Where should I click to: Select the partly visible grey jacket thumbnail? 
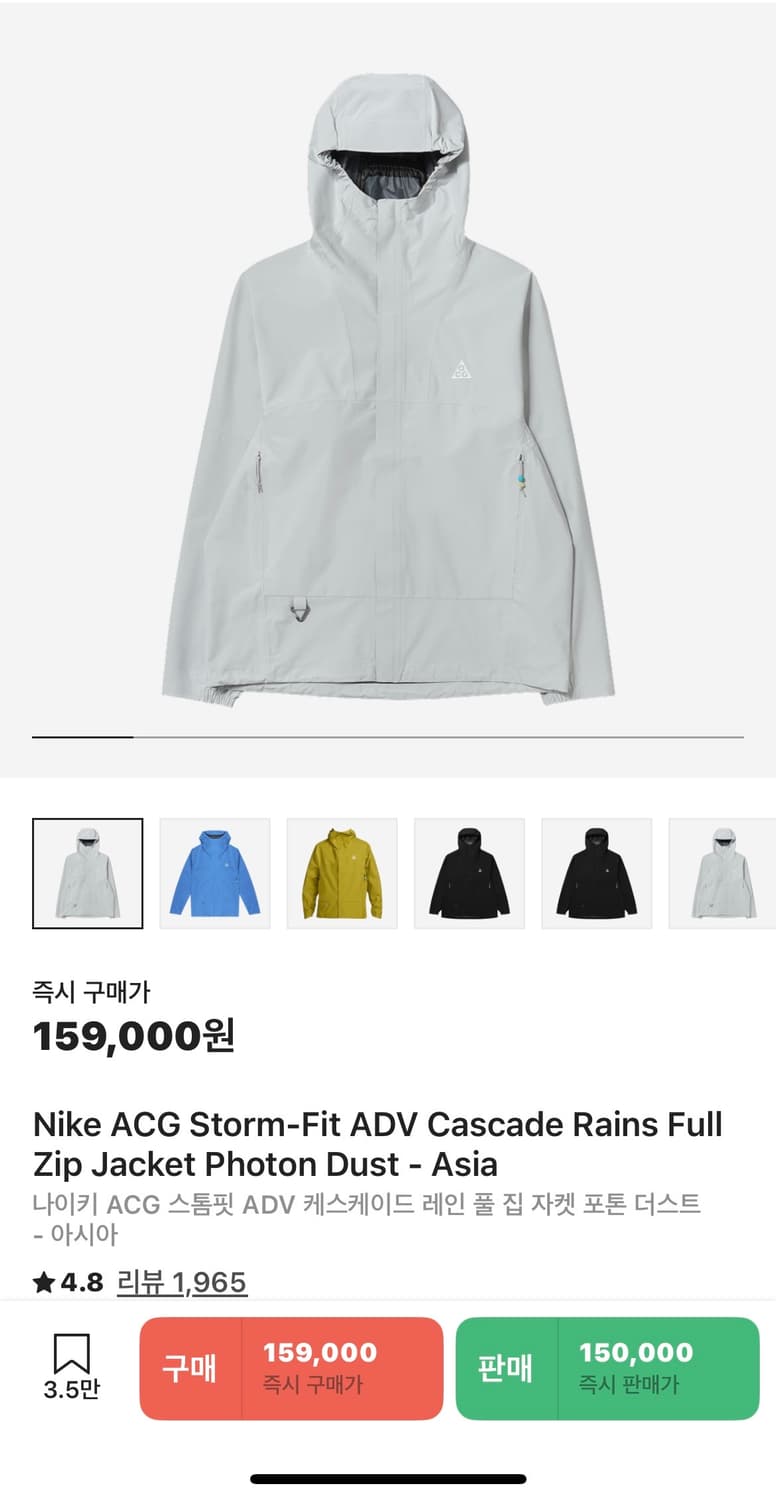722,873
